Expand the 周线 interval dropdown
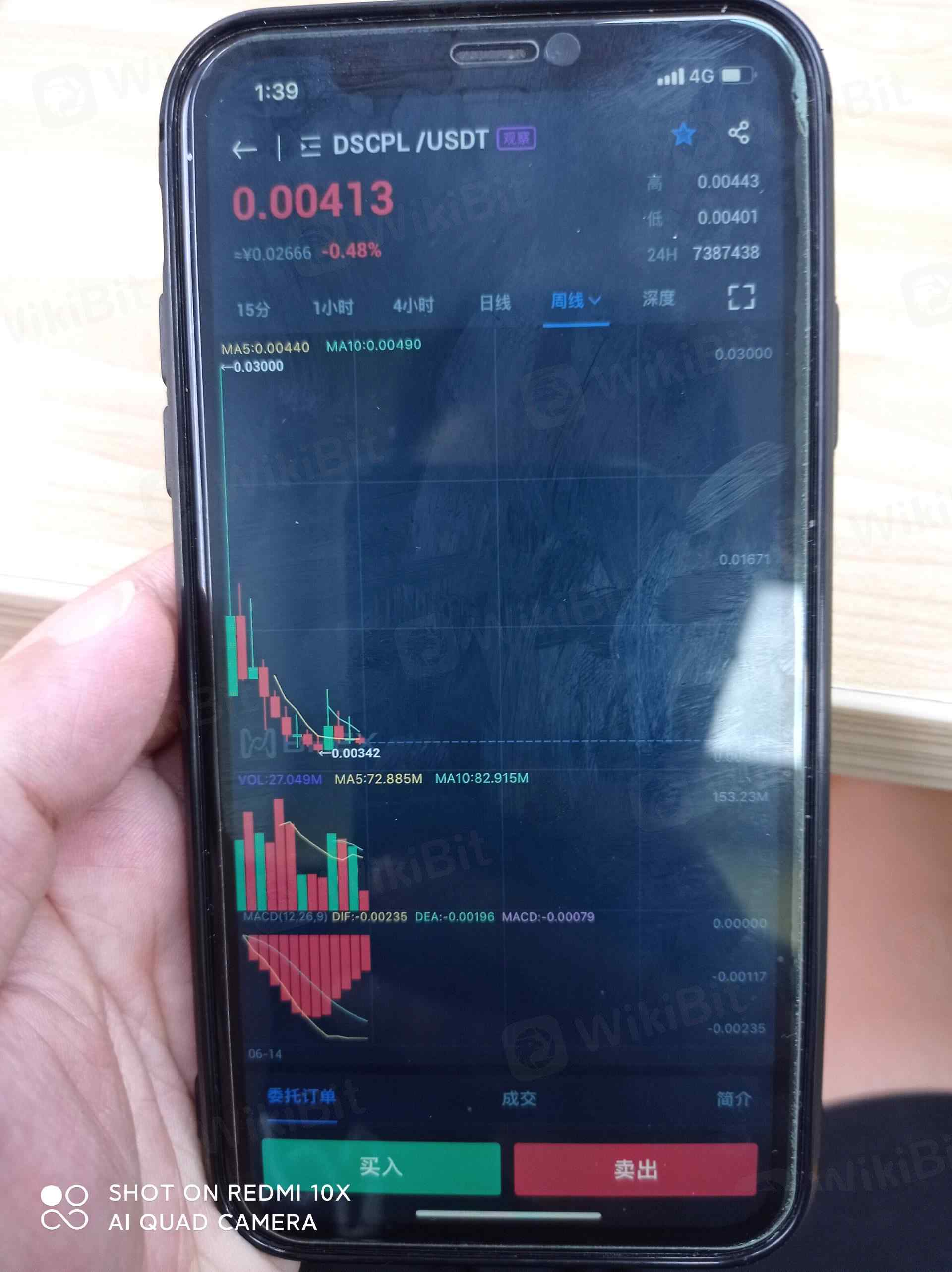The width and height of the screenshot is (952, 1272). (576, 301)
